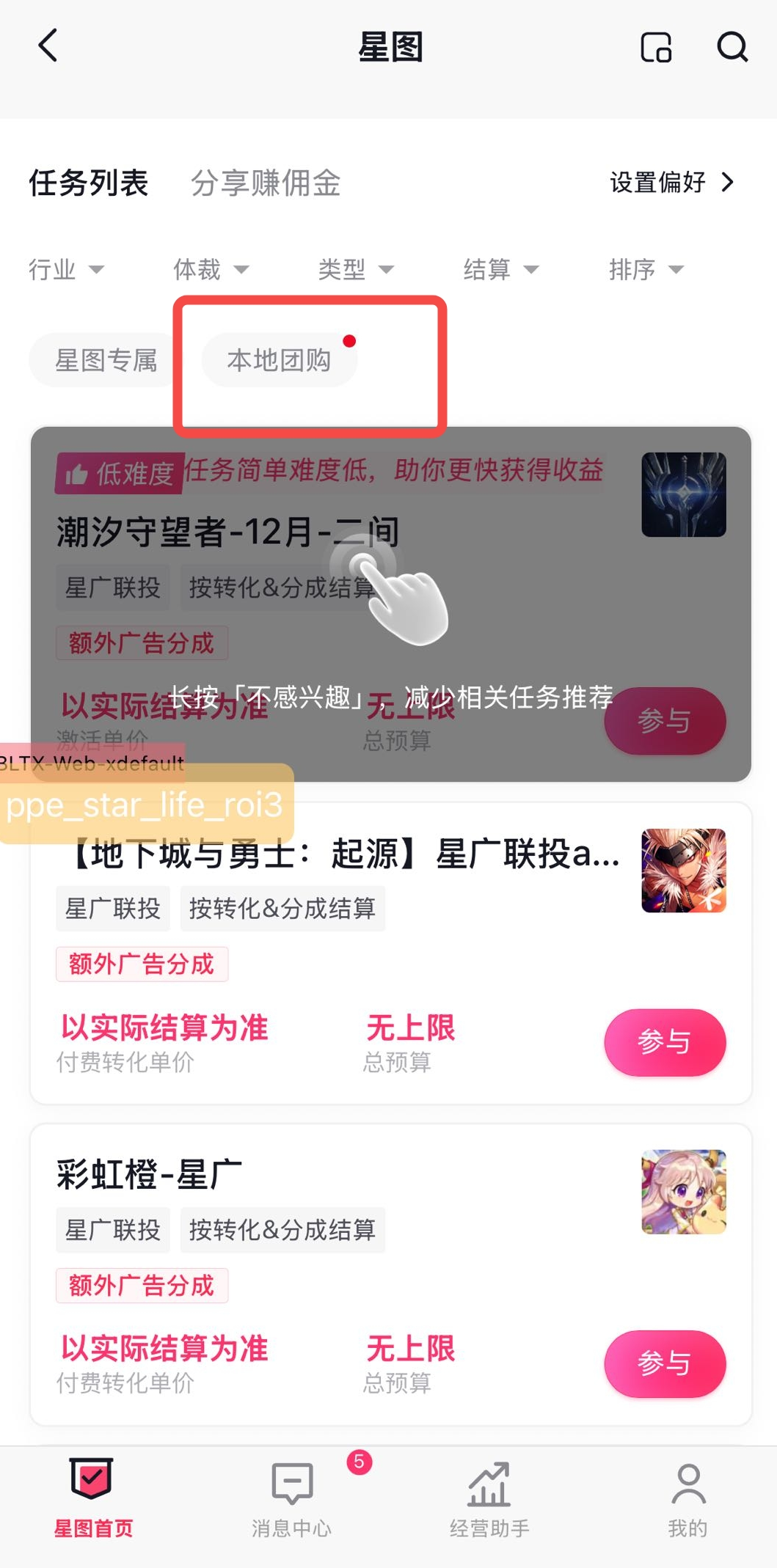Expand the 行业 filter dropdown
This screenshot has height=1568, width=777.
tap(66, 269)
